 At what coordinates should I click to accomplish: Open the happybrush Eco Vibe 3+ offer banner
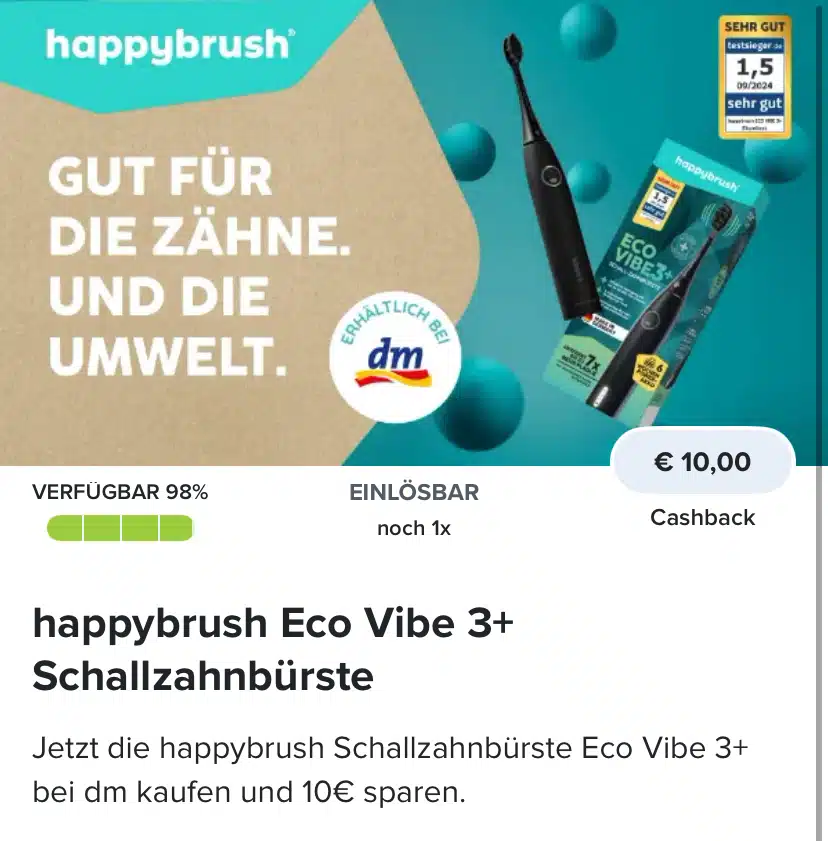point(414,232)
